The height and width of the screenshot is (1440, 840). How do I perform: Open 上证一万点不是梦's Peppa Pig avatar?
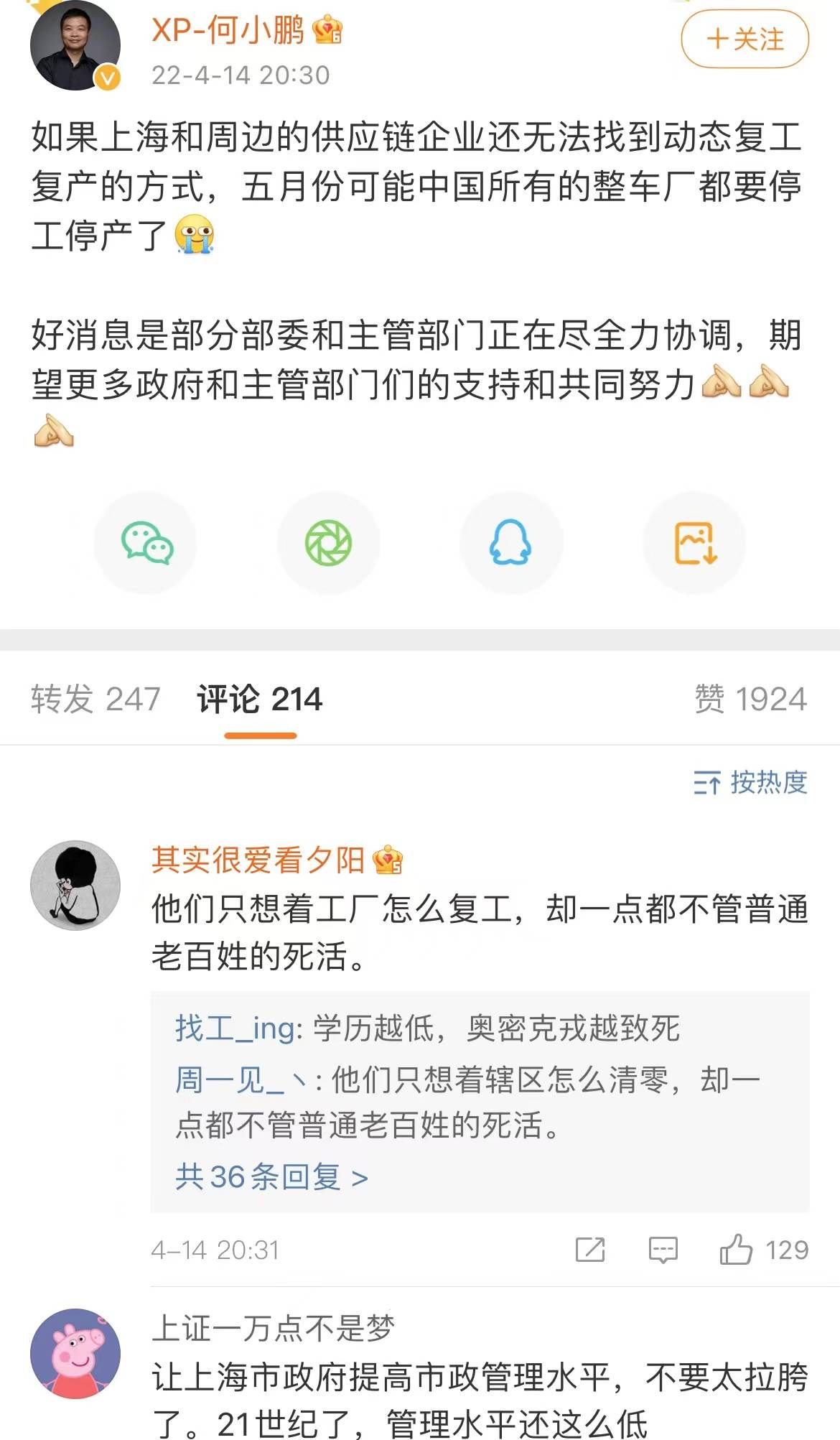tap(75, 1353)
